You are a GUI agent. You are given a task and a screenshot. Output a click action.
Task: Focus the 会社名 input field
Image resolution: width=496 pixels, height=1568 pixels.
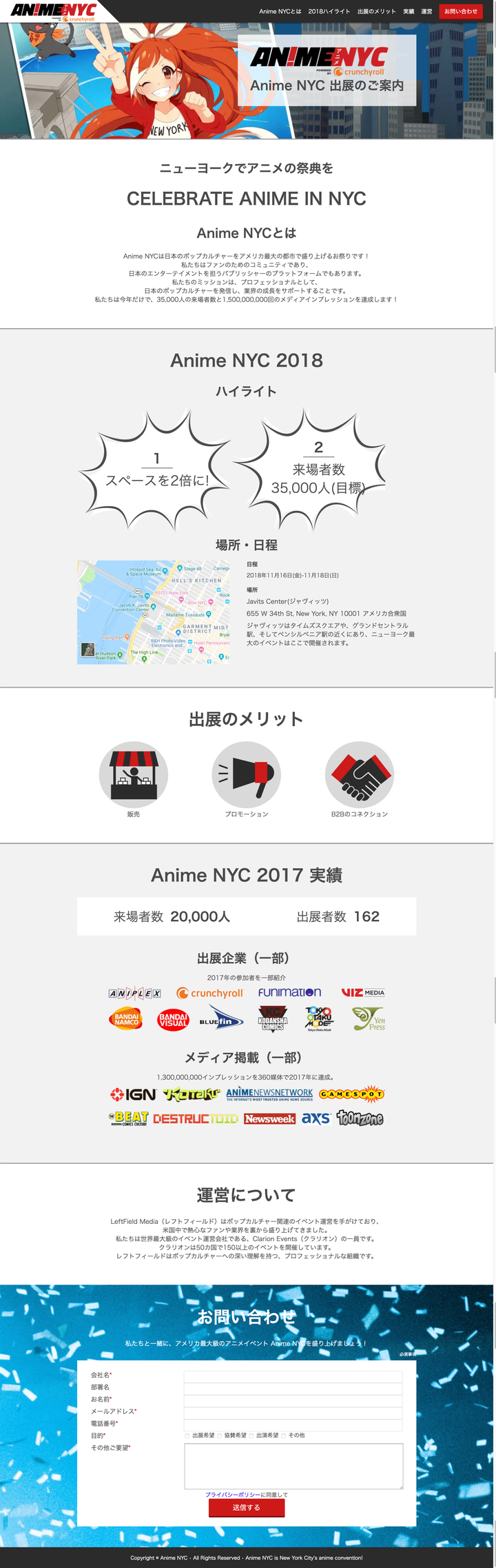point(293,1376)
